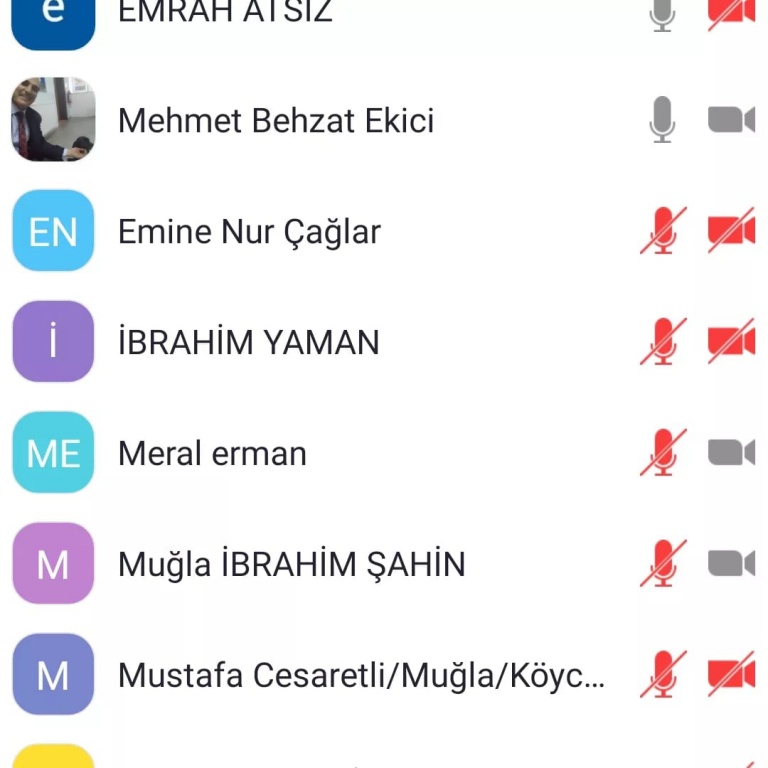Tap the İBRAHİM YAMAN participant row
Viewport: 768px width, 768px height.
point(249,343)
